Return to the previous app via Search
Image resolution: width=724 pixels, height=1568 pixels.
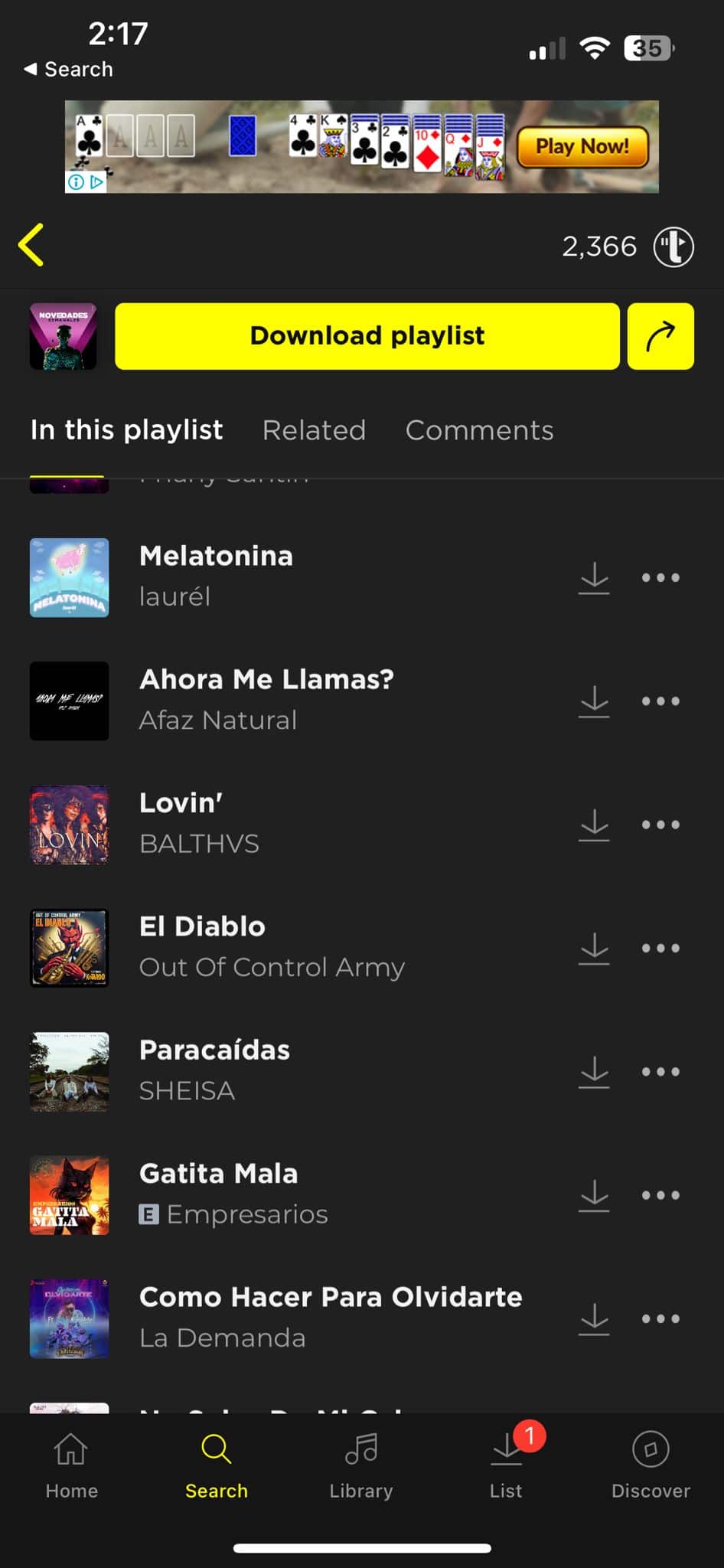(x=69, y=70)
